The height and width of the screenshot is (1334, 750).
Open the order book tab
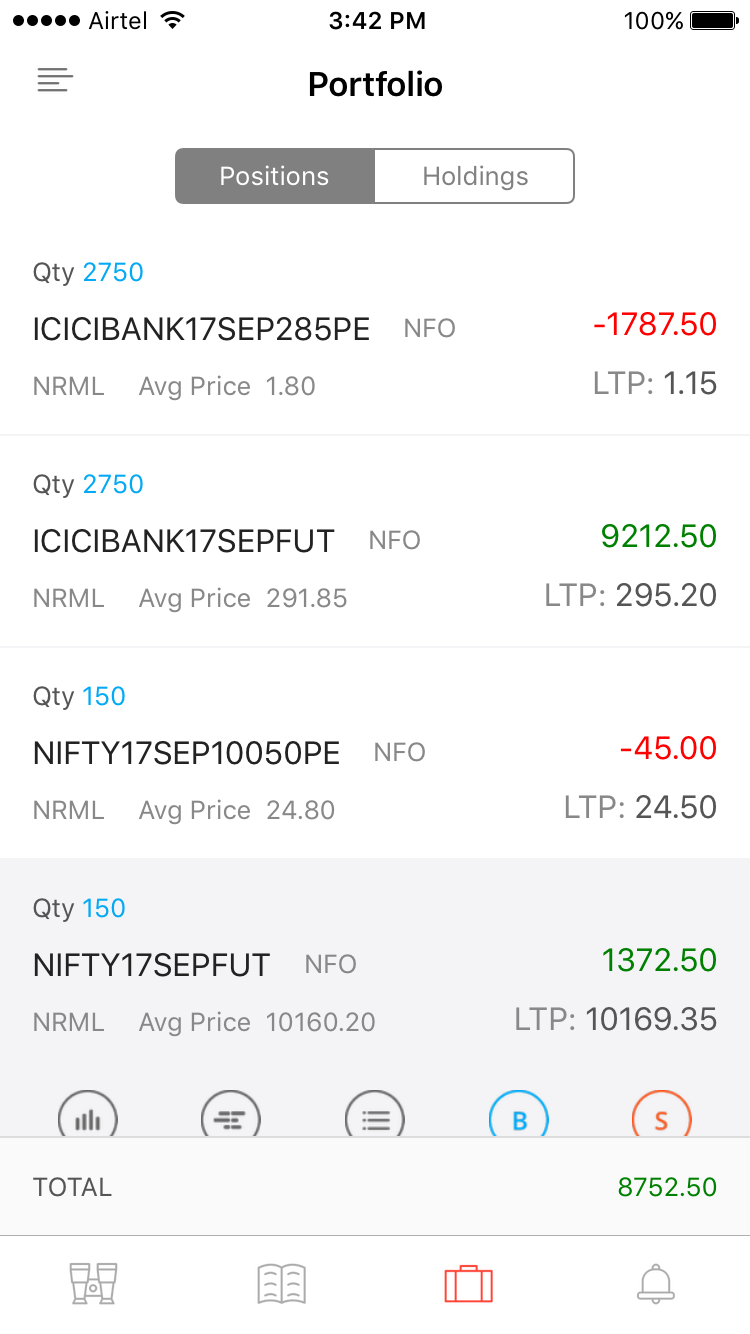click(x=281, y=1283)
